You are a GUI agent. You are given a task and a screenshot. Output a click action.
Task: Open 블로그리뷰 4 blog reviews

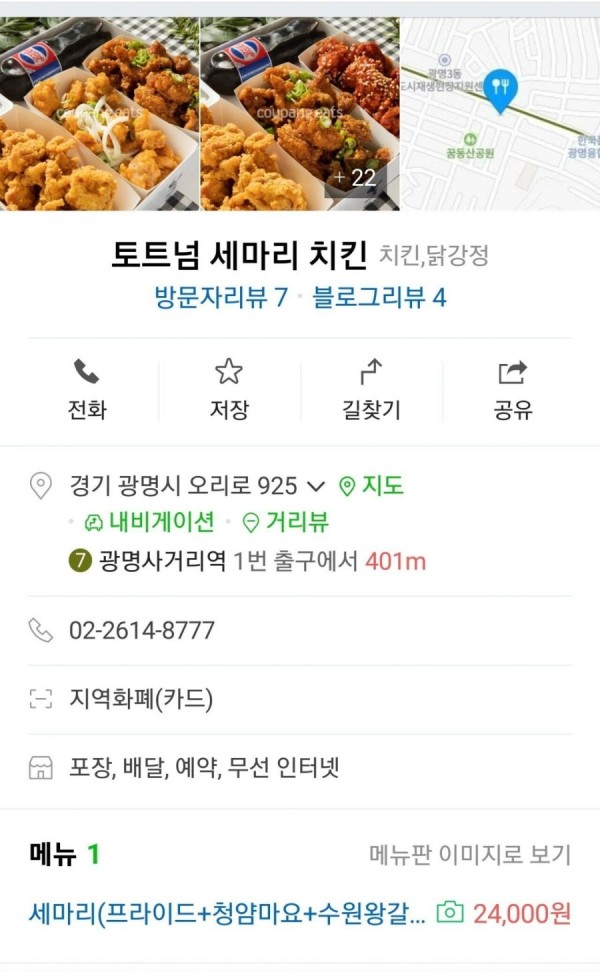[x=379, y=297]
